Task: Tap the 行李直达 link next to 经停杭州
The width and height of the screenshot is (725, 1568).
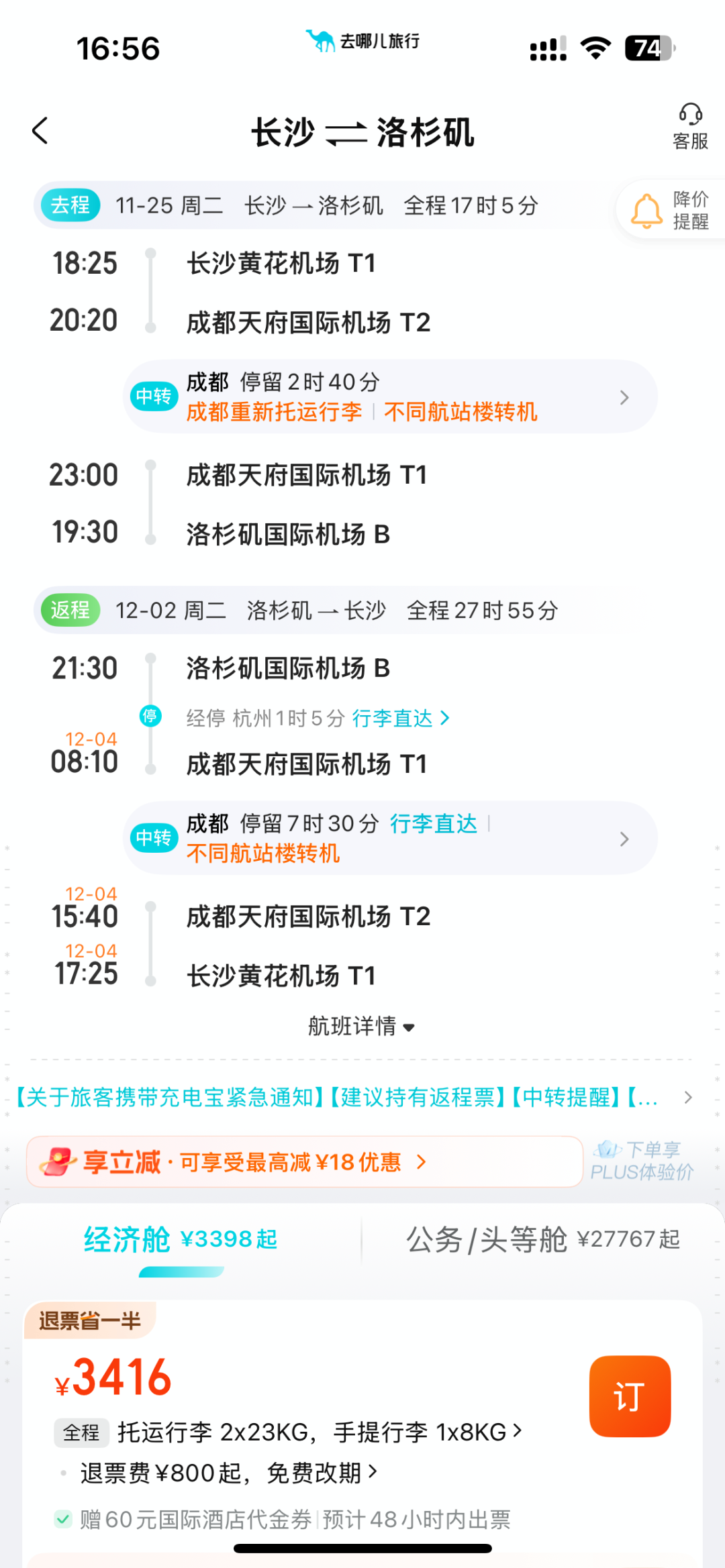Action: [x=401, y=719]
